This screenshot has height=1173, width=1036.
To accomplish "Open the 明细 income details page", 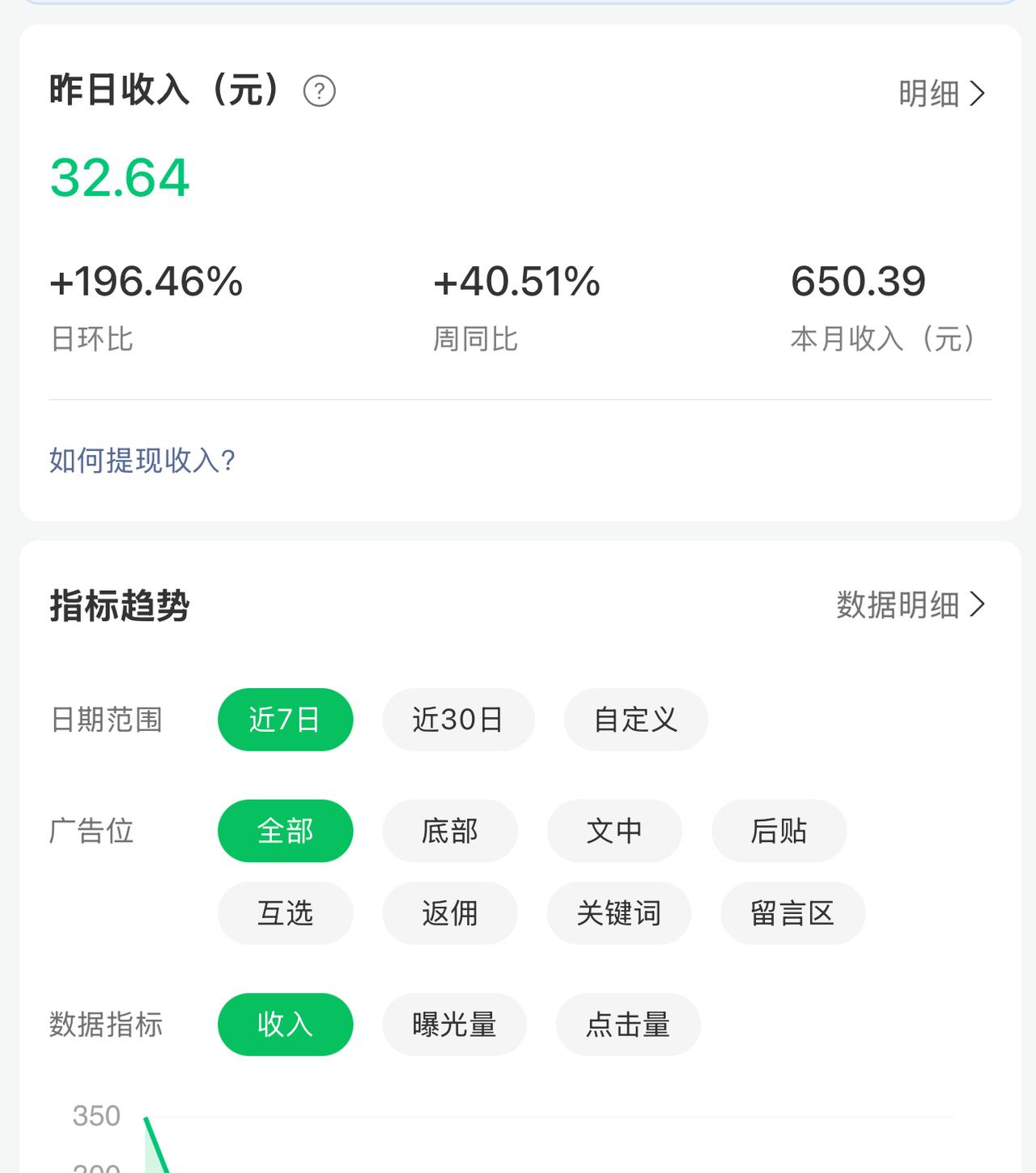I will (x=928, y=94).
